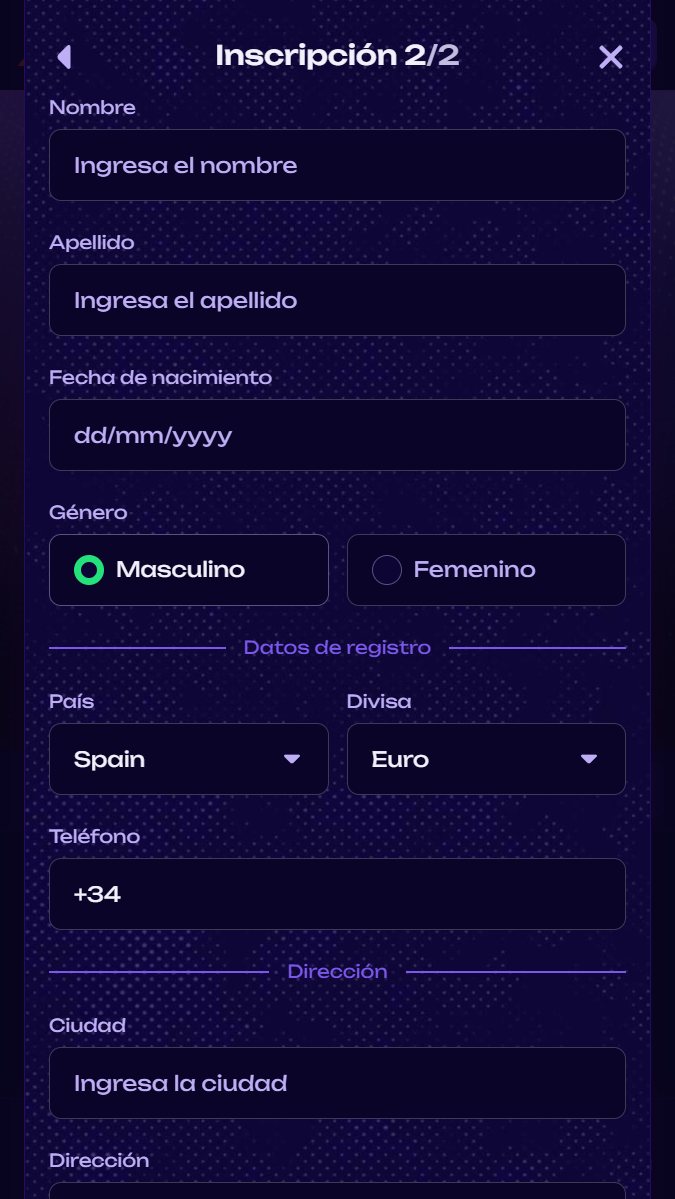Open the Divisa dropdown showing Euro
The width and height of the screenshot is (675, 1199).
[x=486, y=759]
